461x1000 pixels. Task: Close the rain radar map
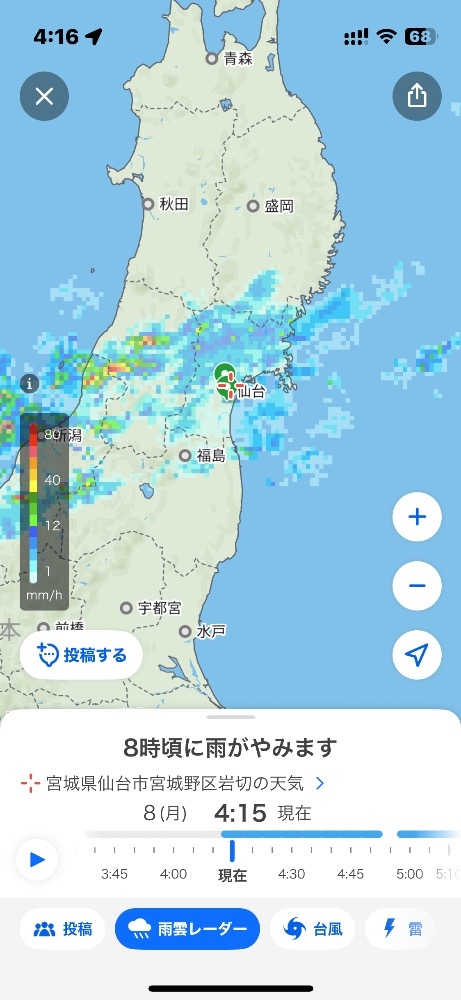pyautogui.click(x=44, y=96)
